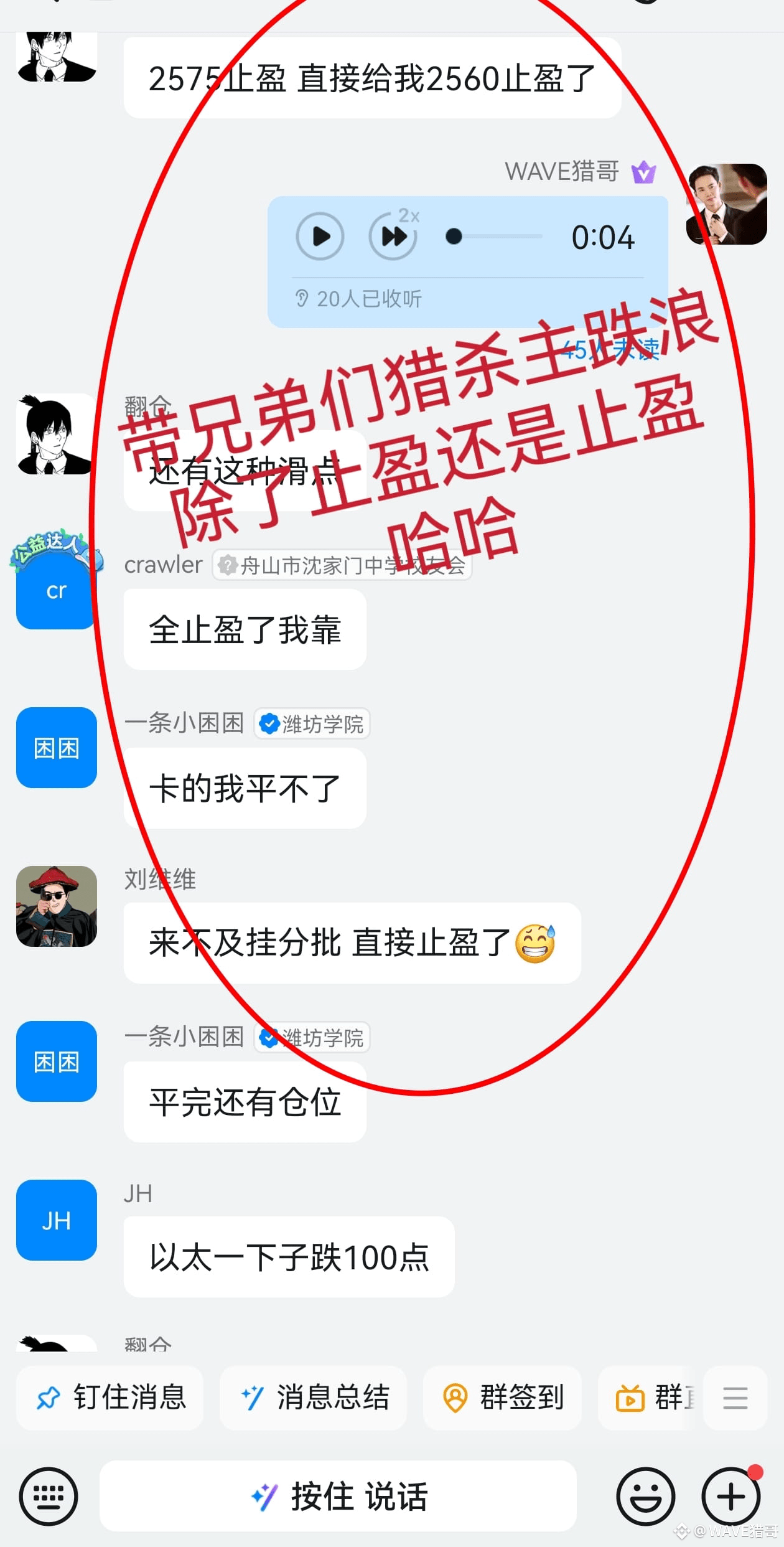
Task: Click the ear icon on the voice message
Action: [x=303, y=299]
